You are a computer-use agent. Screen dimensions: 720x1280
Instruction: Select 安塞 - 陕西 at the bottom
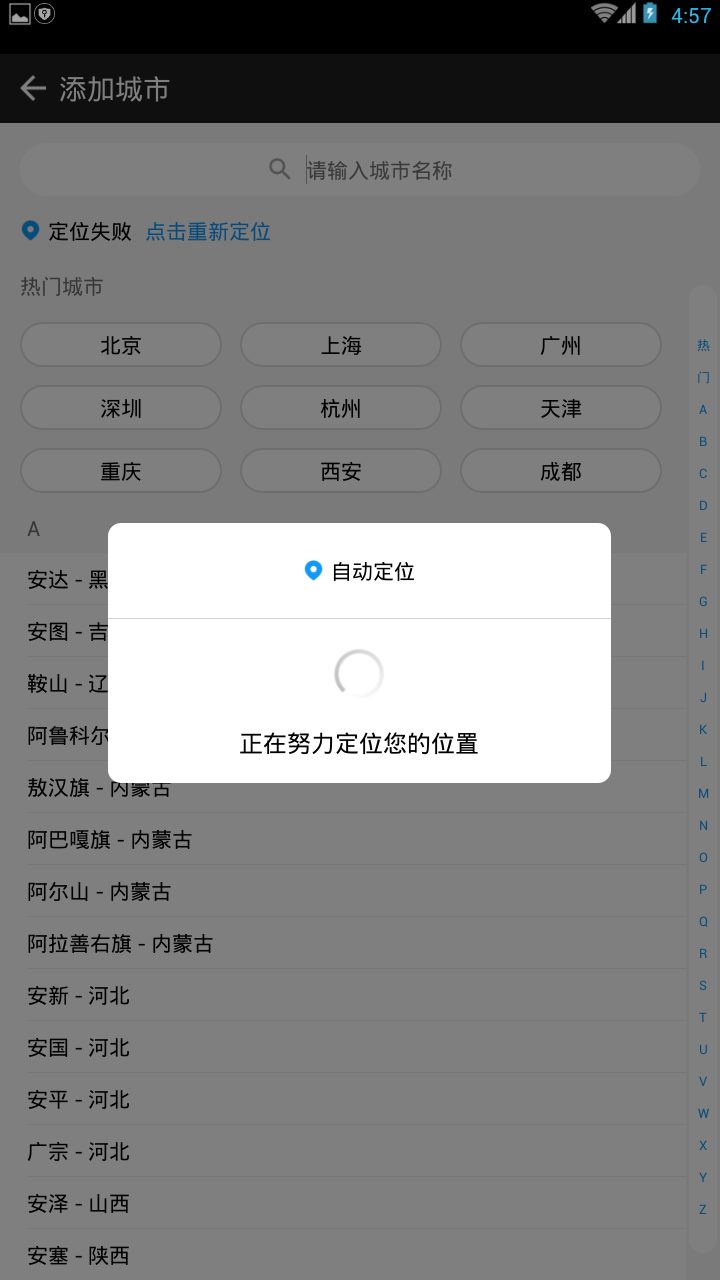[78, 1255]
